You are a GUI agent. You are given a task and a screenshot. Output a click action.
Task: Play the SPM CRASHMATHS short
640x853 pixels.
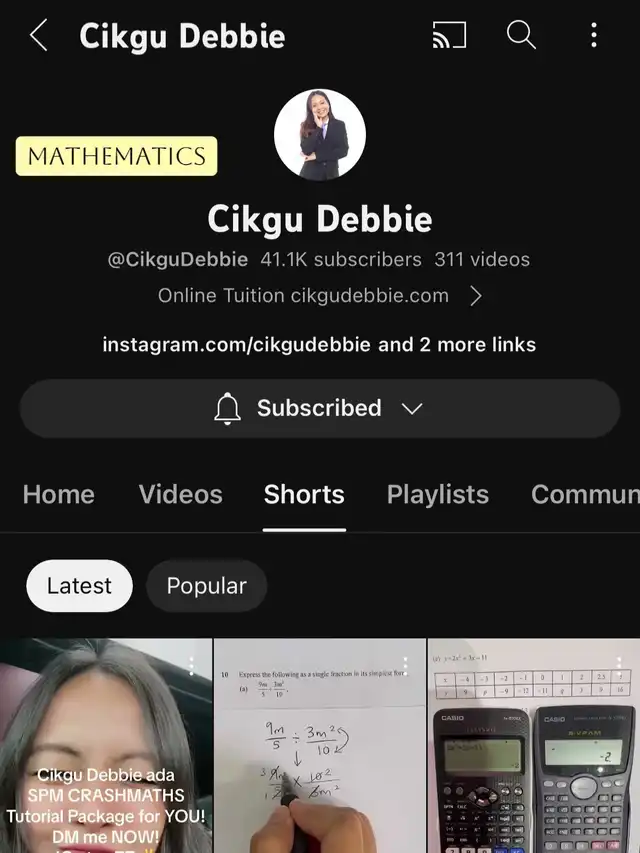point(105,760)
